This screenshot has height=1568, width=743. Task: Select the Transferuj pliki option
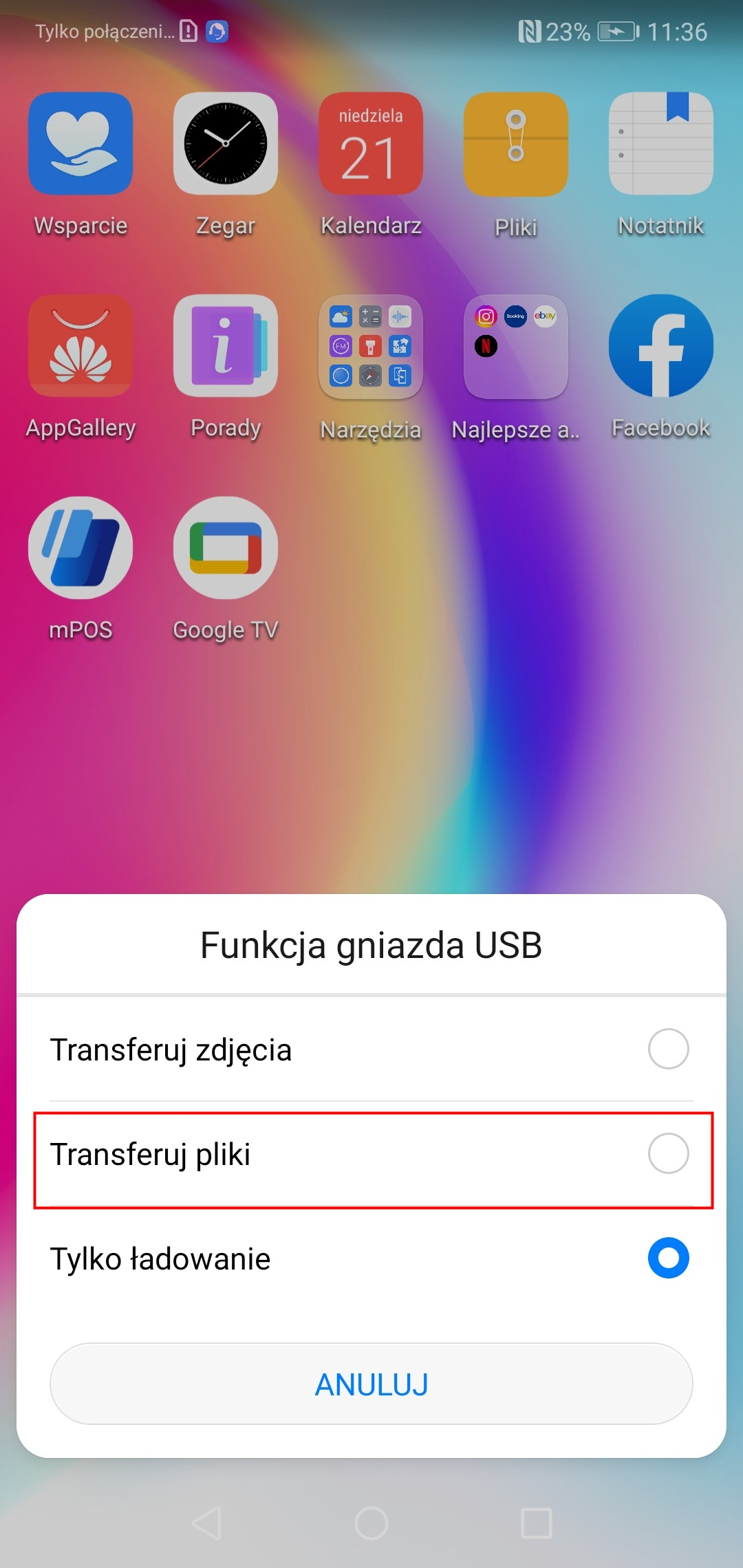point(371,1155)
